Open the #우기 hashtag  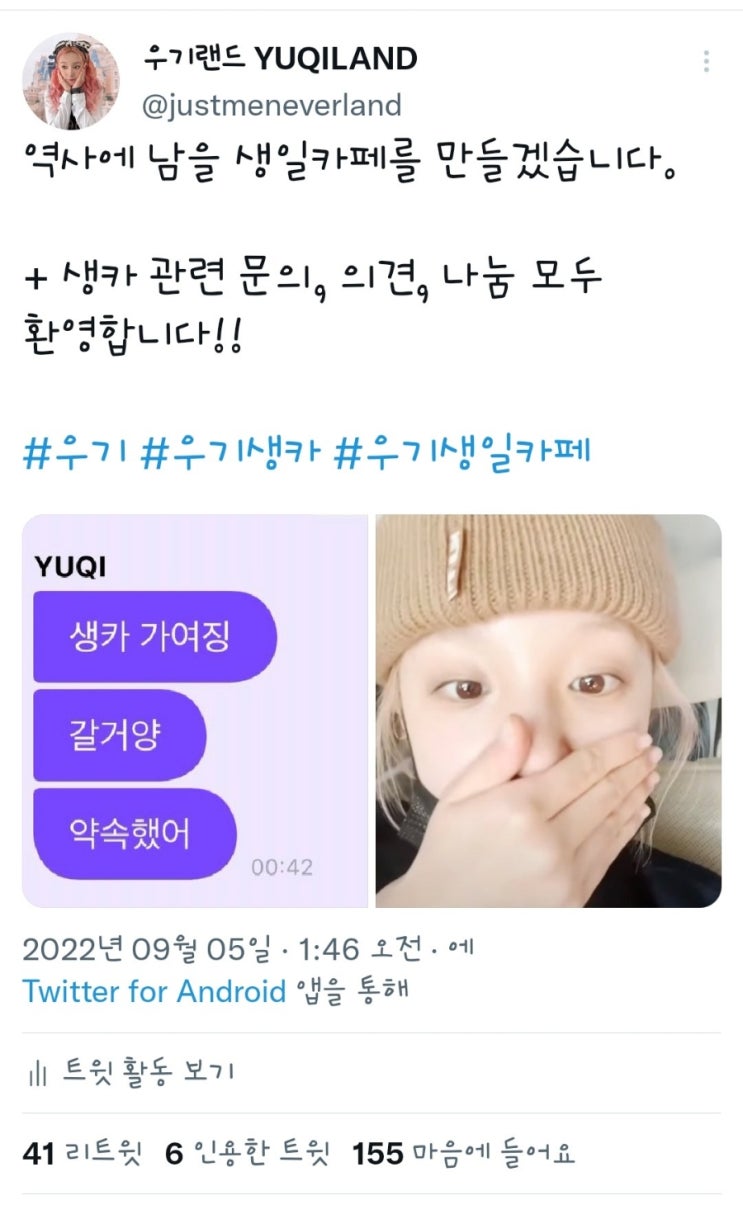pos(74,451)
